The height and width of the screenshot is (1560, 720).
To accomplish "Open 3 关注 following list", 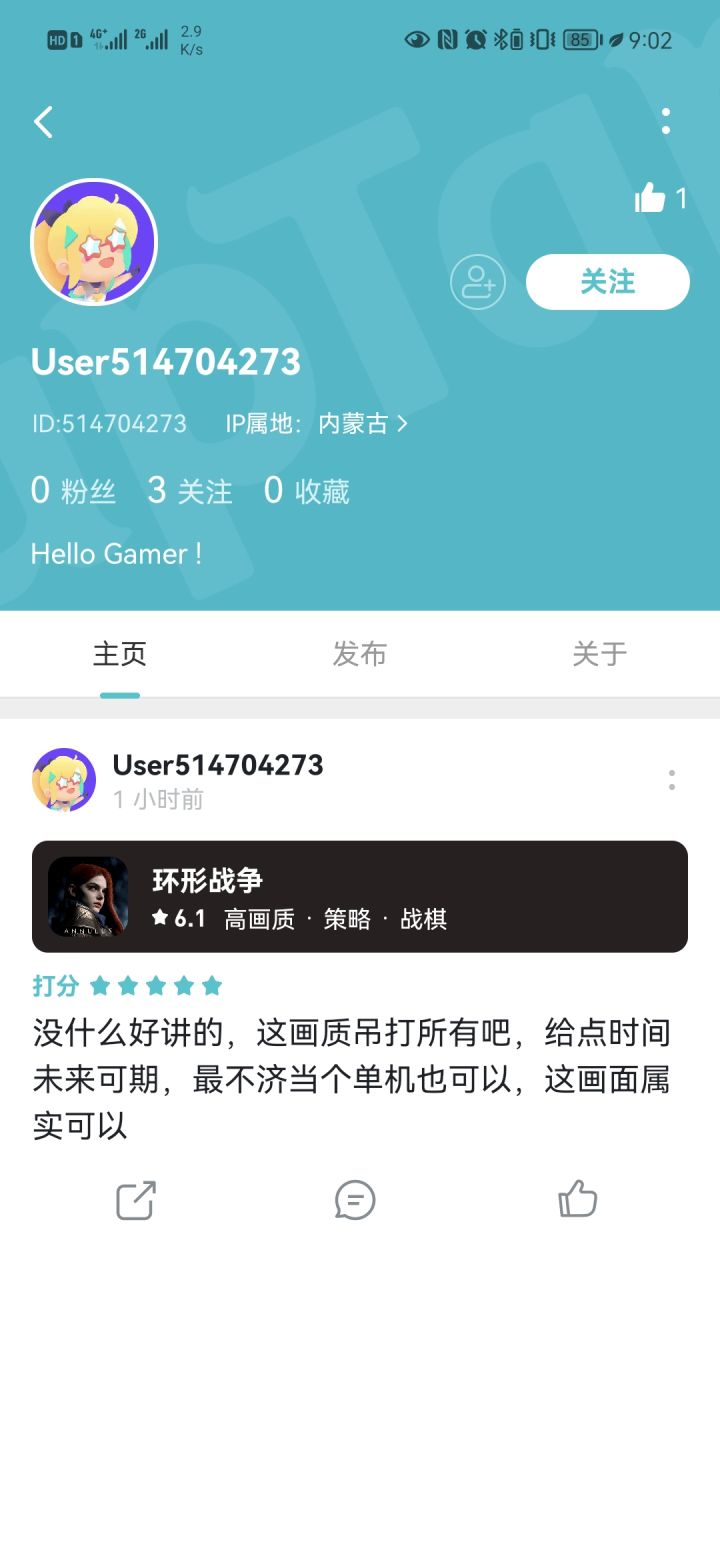I will coord(188,490).
